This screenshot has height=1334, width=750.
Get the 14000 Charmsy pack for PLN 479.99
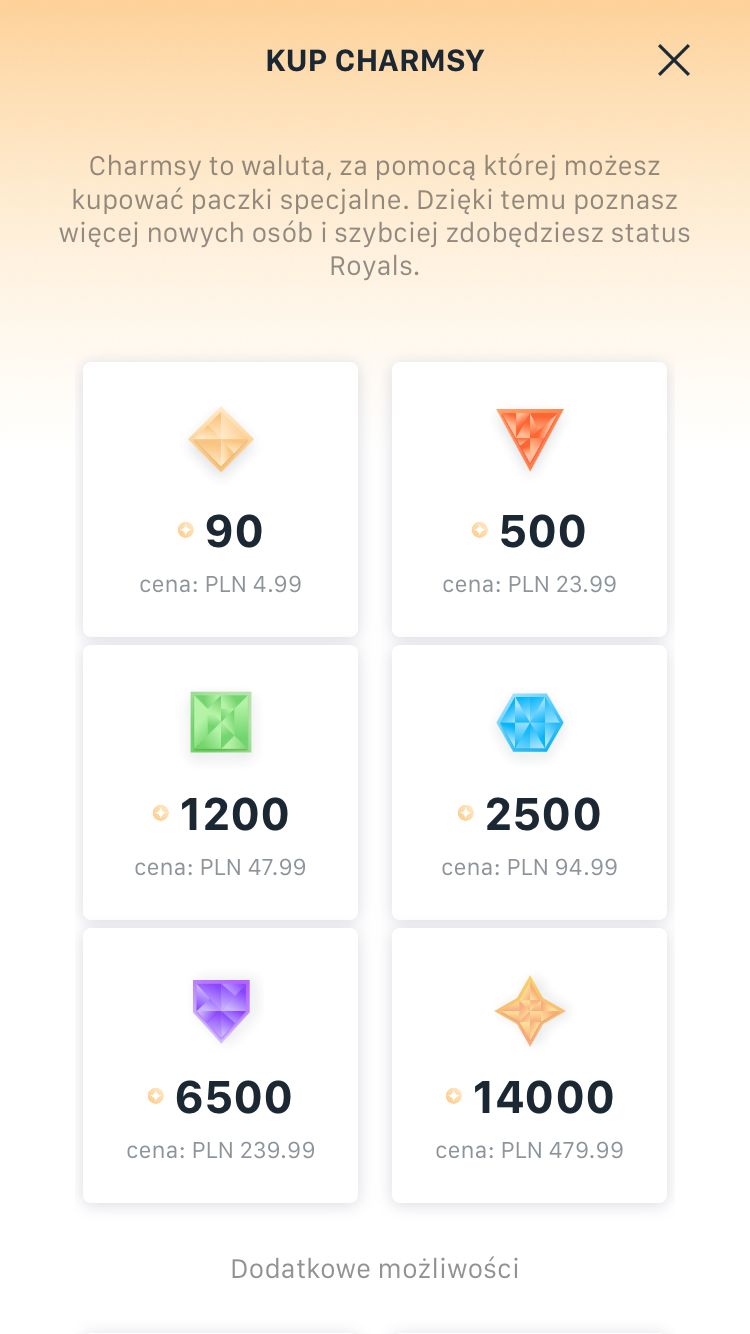click(529, 1065)
